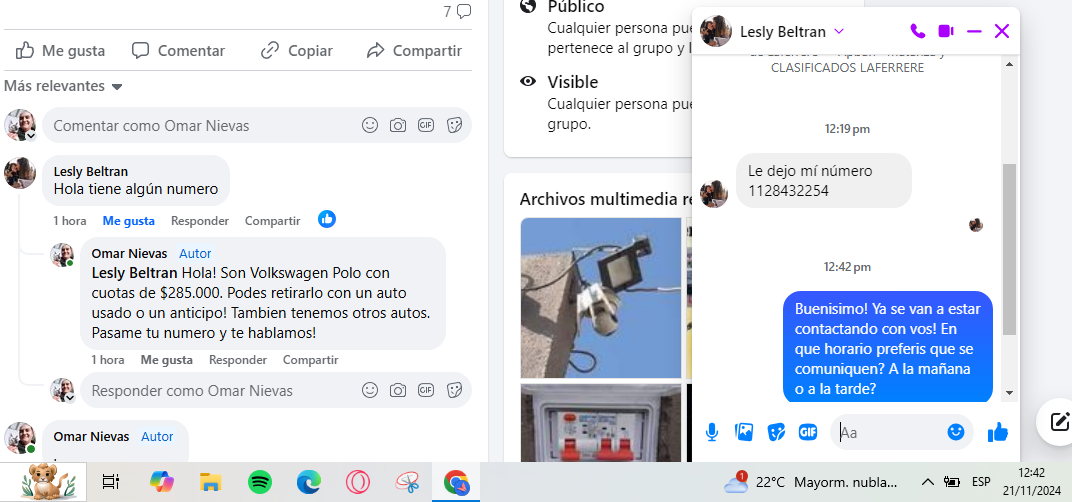This screenshot has width=1072, height=502.
Task: Like the post with Me gusta
Action: coord(60,50)
